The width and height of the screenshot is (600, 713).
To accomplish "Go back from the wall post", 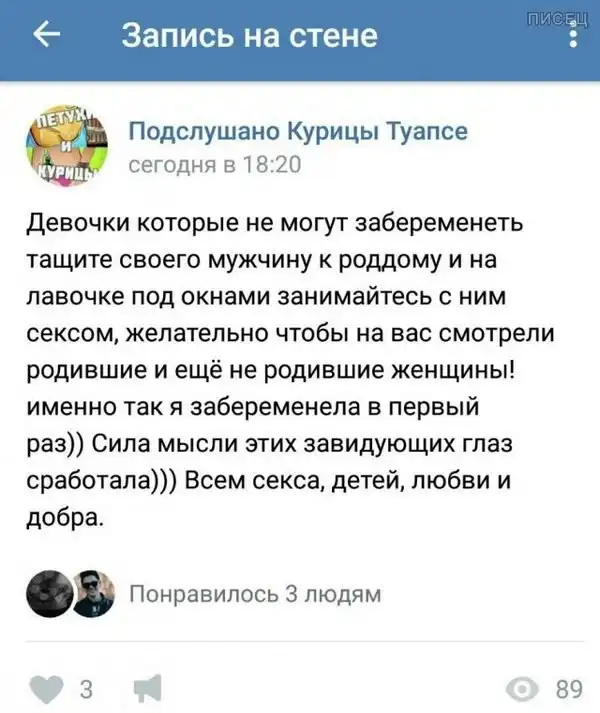I will pyautogui.click(x=46, y=37).
